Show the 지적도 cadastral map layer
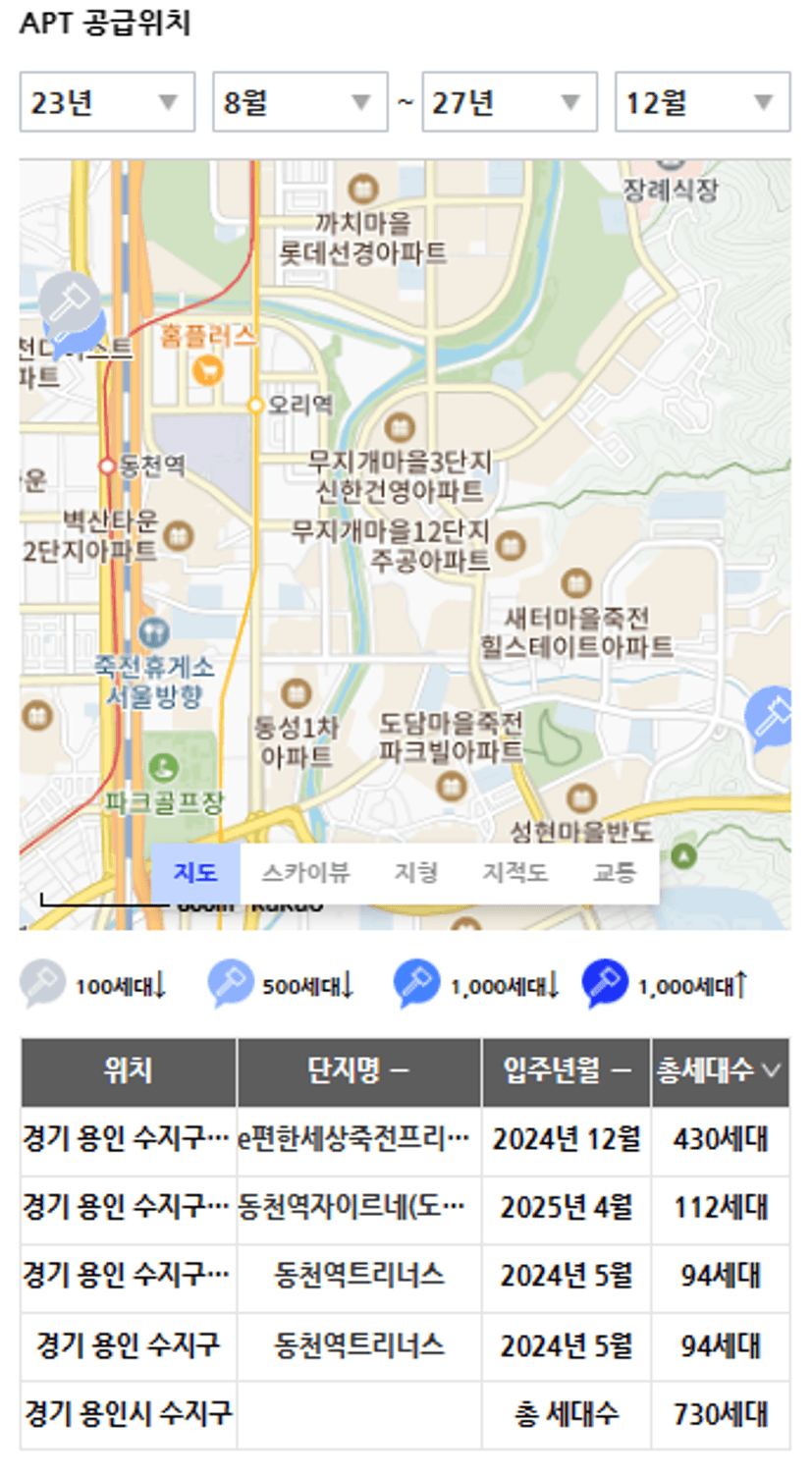 514,872
